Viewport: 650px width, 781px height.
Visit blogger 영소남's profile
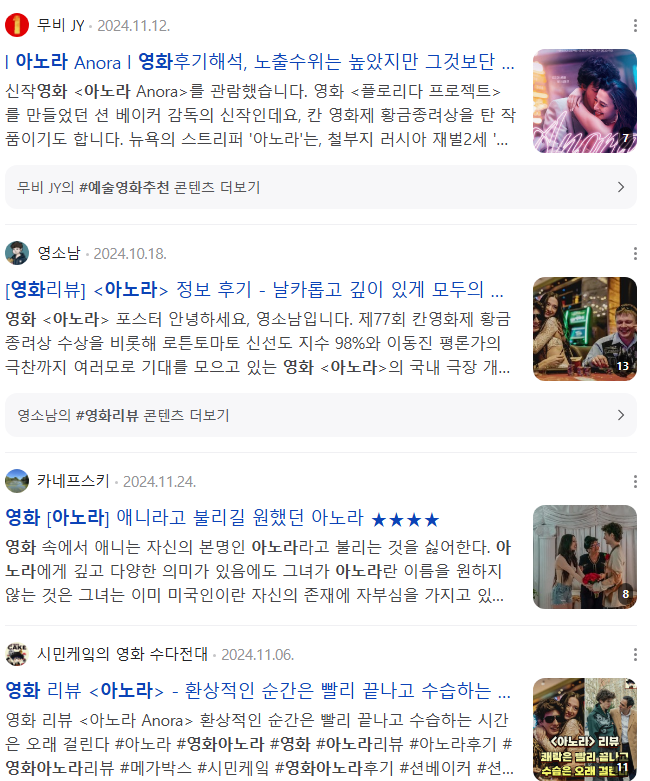(x=58, y=253)
